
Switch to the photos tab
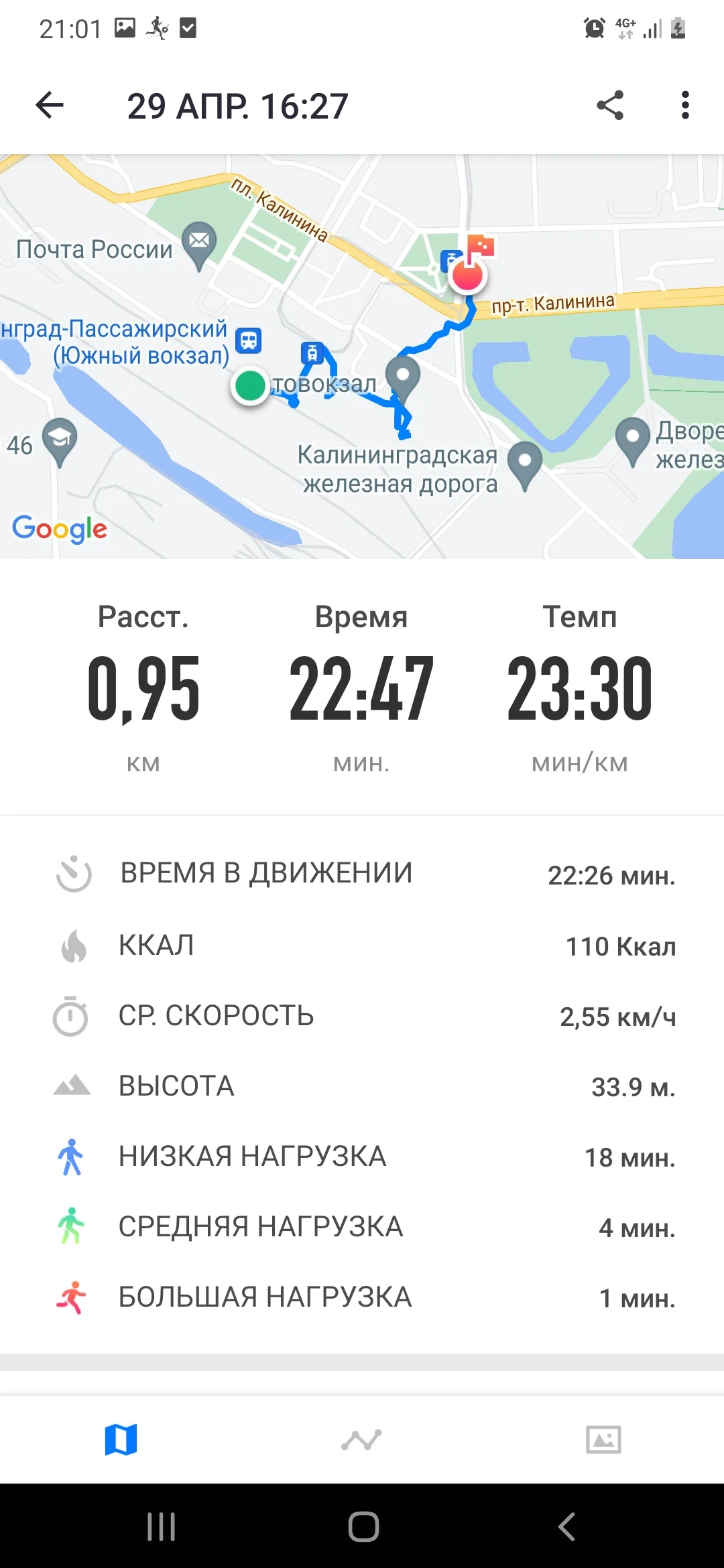(603, 1439)
